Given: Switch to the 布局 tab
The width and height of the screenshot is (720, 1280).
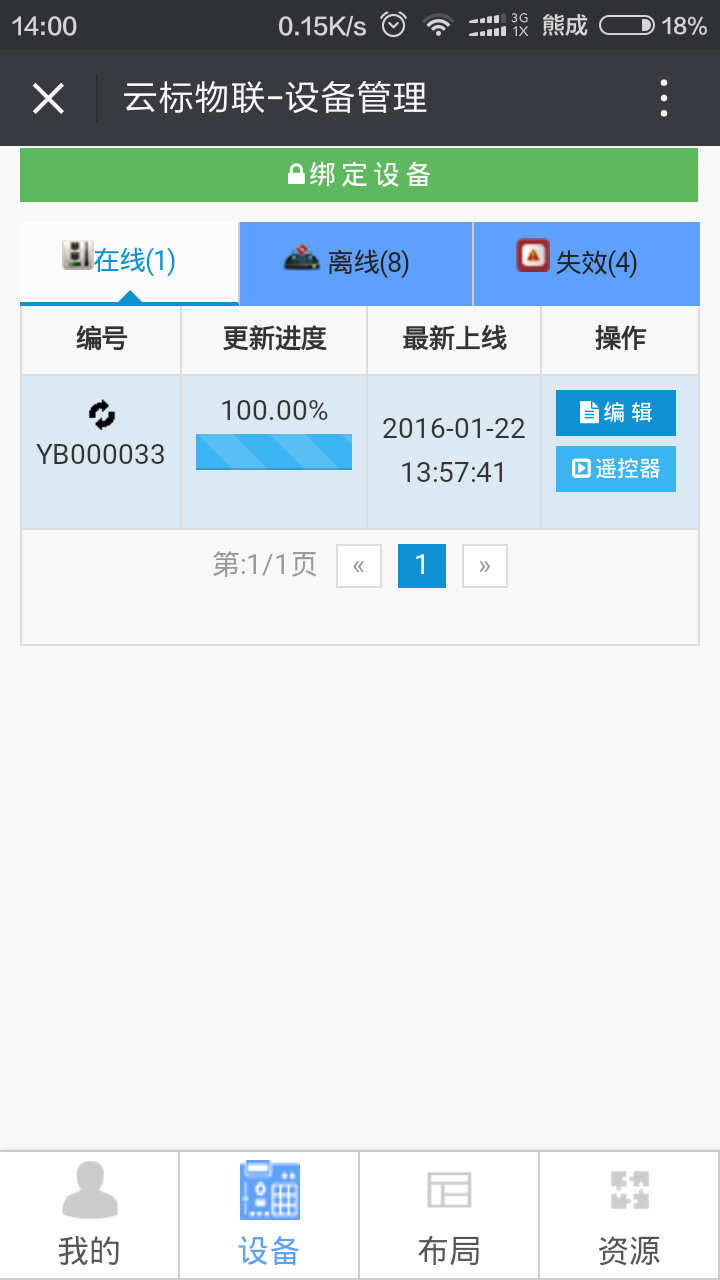Looking at the screenshot, I should pos(449,1215).
